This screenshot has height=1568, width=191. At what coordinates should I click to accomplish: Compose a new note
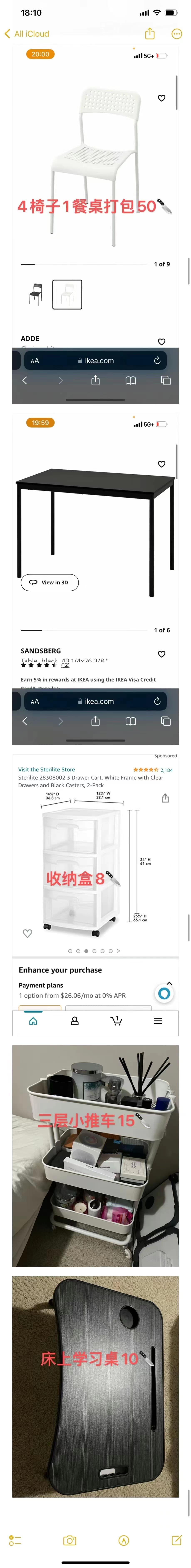point(177,1540)
